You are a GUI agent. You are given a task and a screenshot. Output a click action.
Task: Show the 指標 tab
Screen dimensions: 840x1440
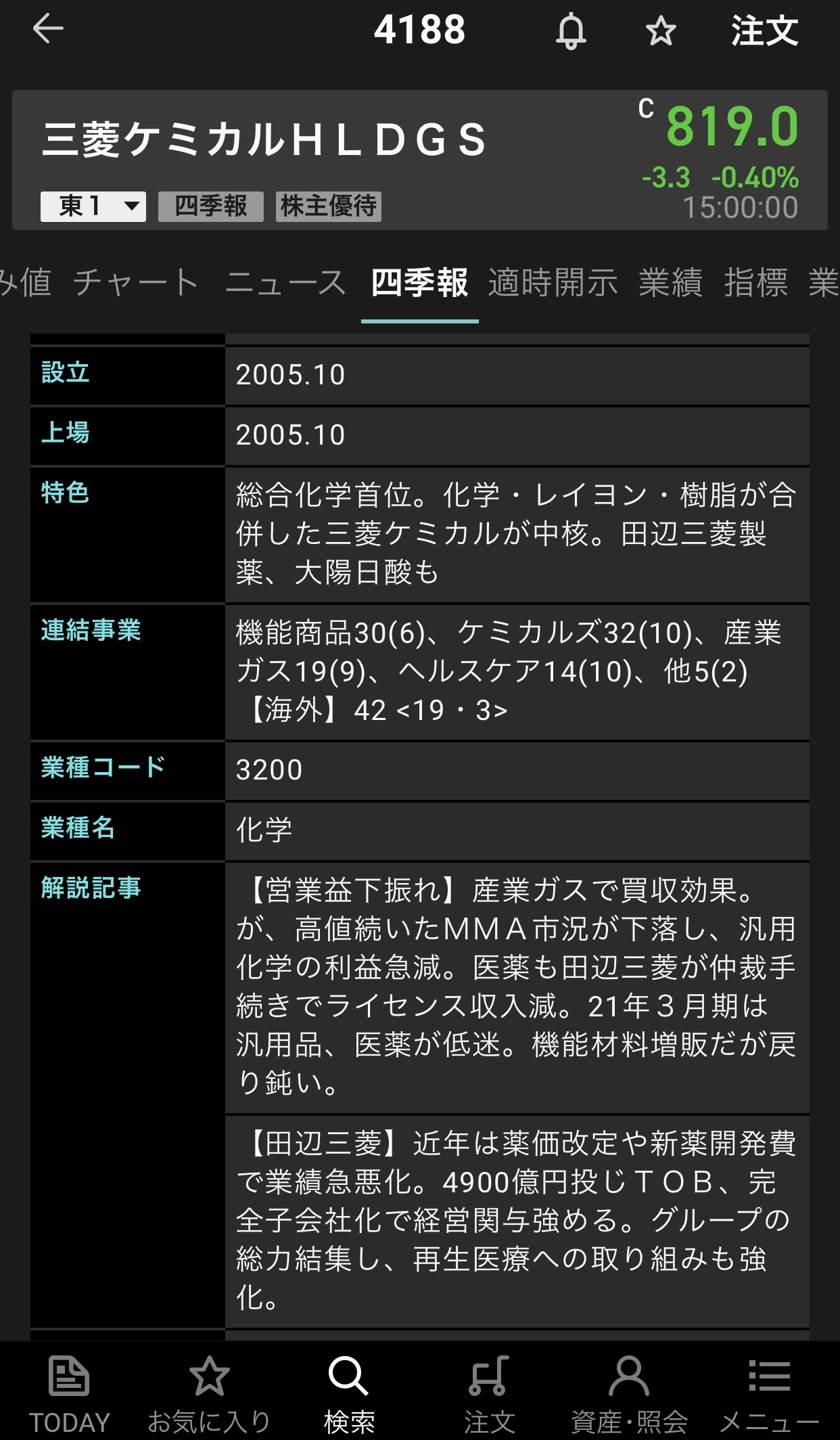755,282
